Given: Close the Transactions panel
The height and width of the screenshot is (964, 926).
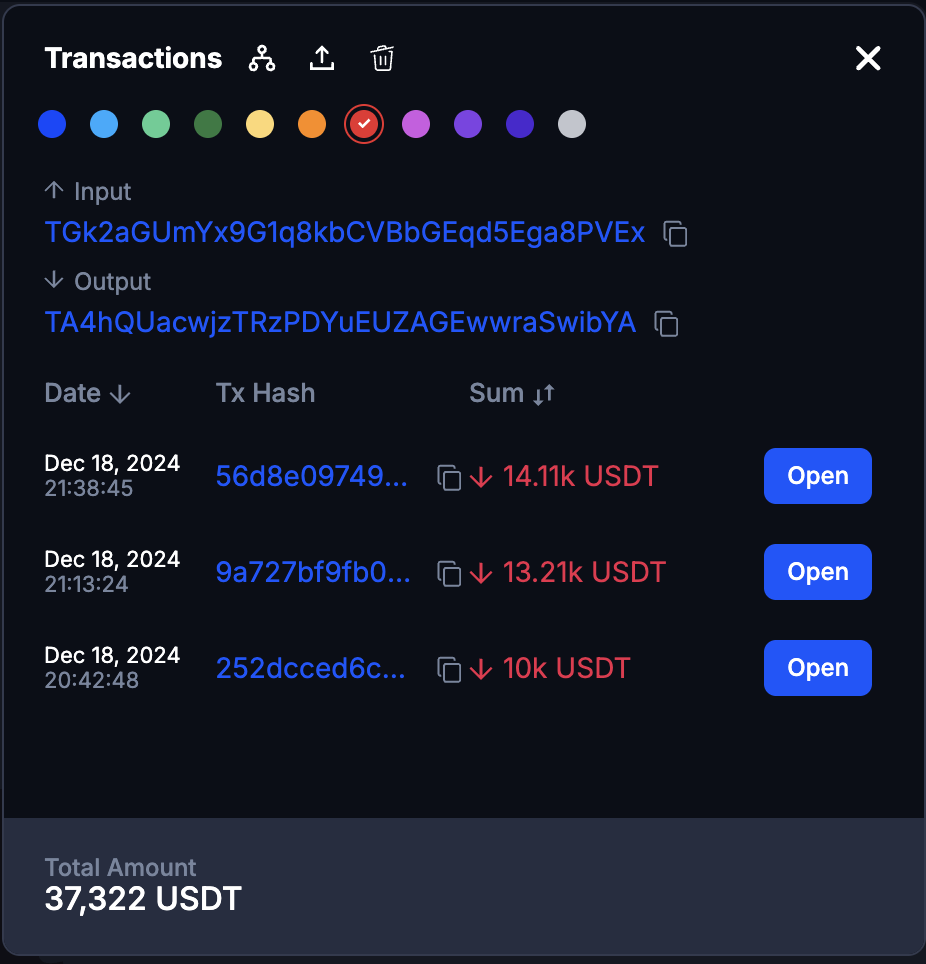Looking at the screenshot, I should tap(867, 58).
